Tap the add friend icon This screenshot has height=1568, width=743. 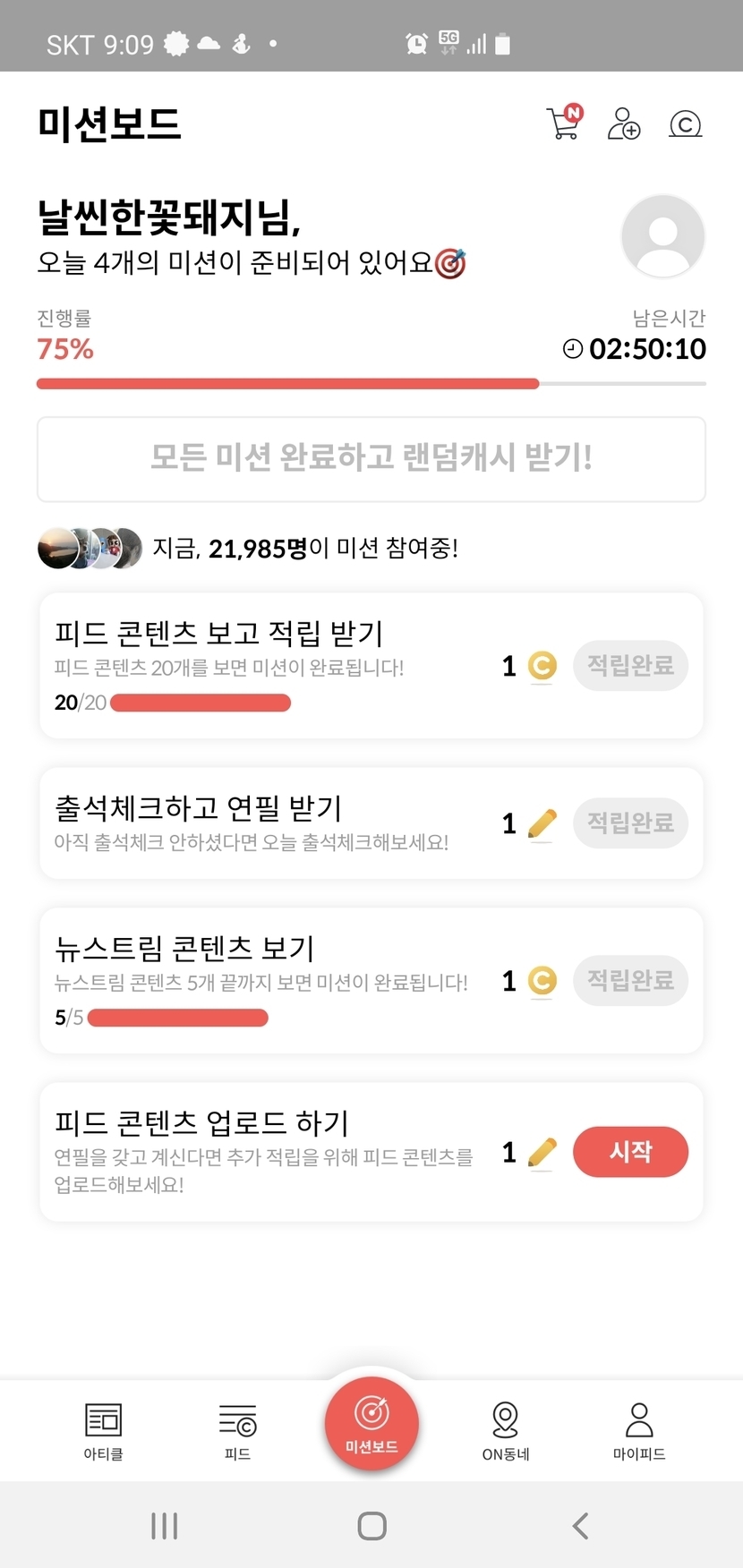pyautogui.click(x=624, y=124)
